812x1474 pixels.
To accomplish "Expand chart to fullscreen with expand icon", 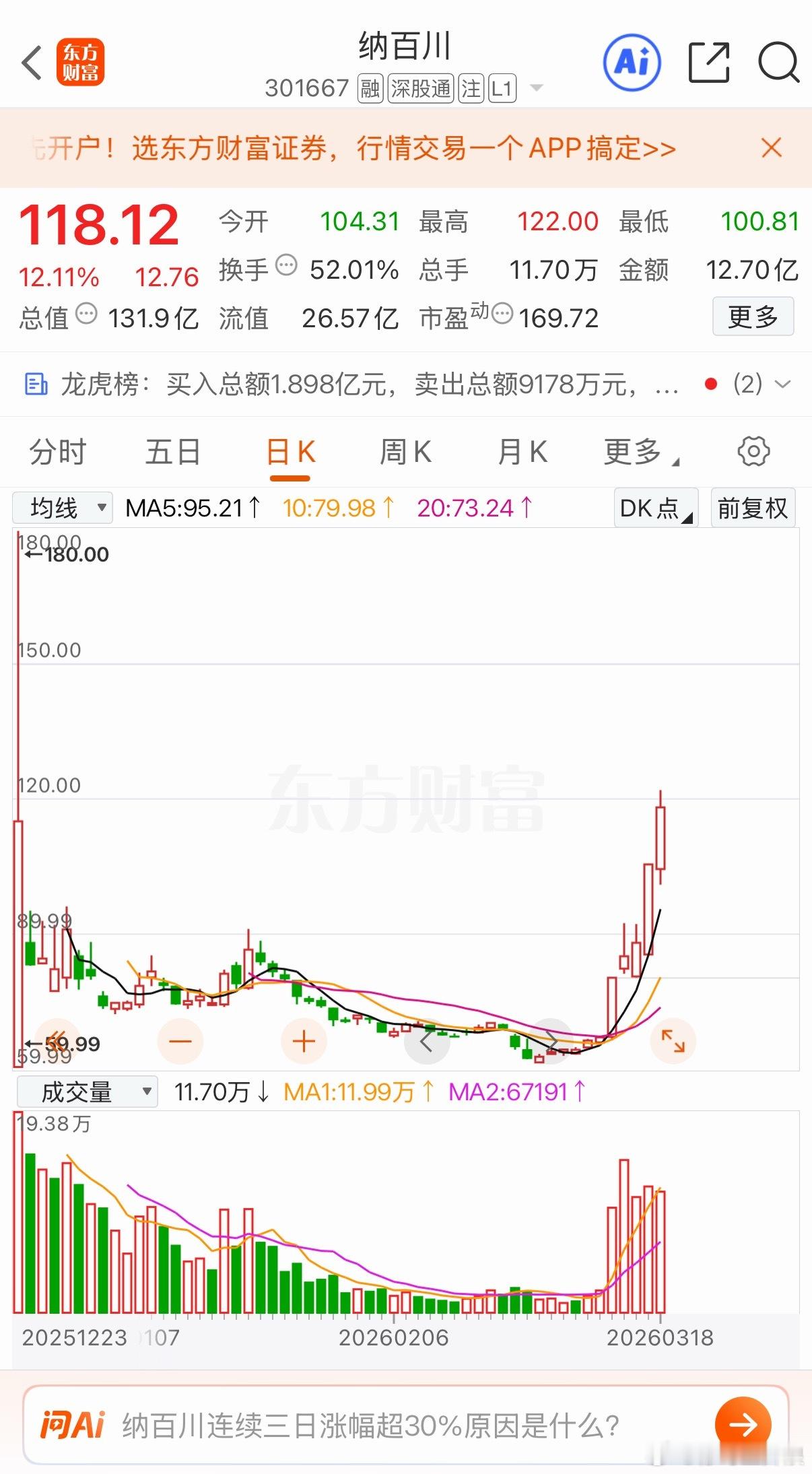I will (x=673, y=1041).
